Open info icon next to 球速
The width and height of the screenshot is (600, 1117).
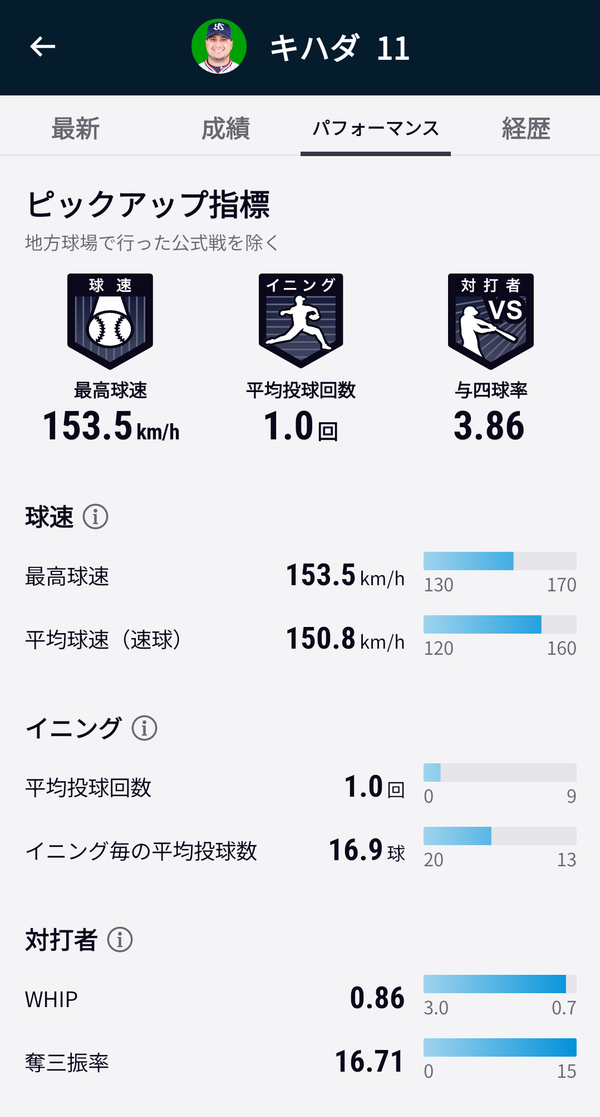(95, 517)
